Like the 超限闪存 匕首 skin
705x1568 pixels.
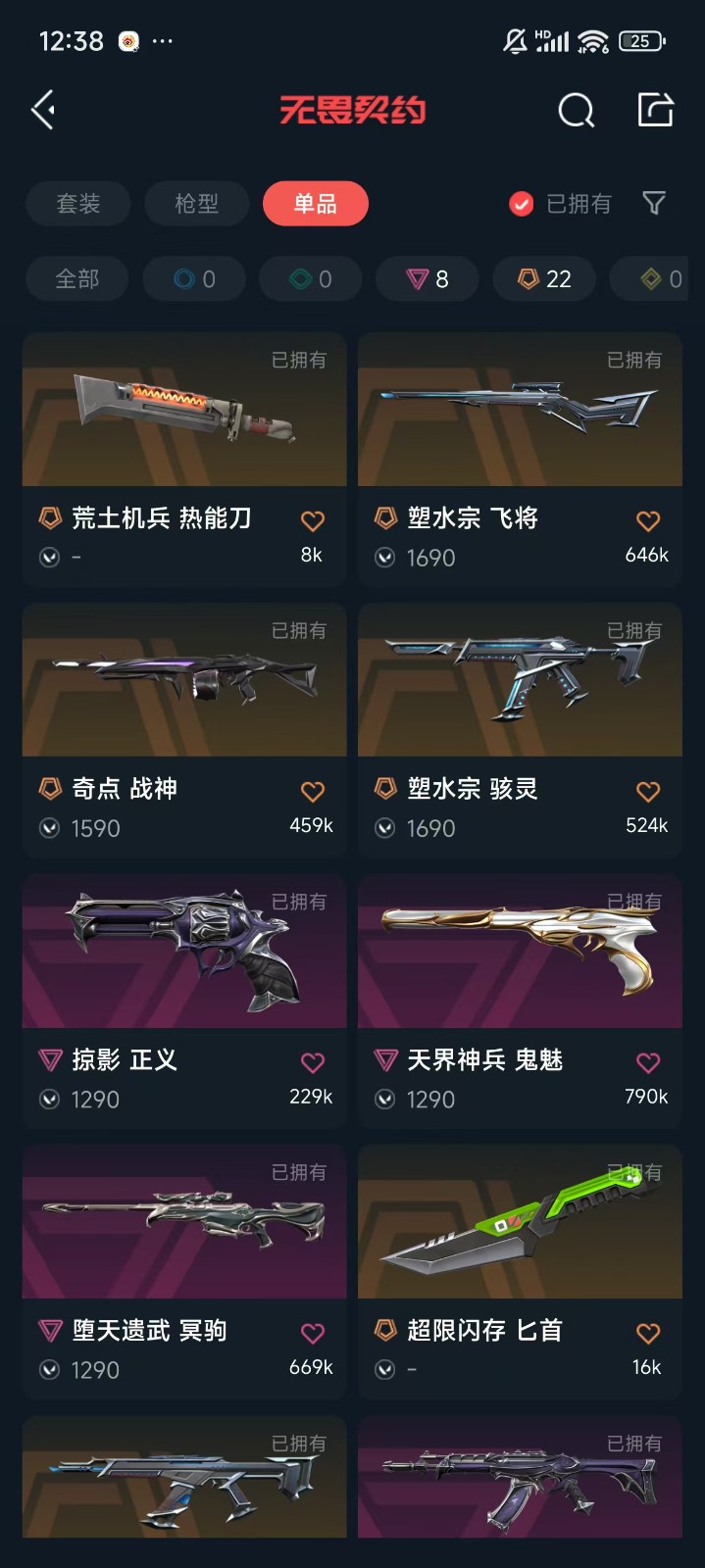click(648, 1334)
